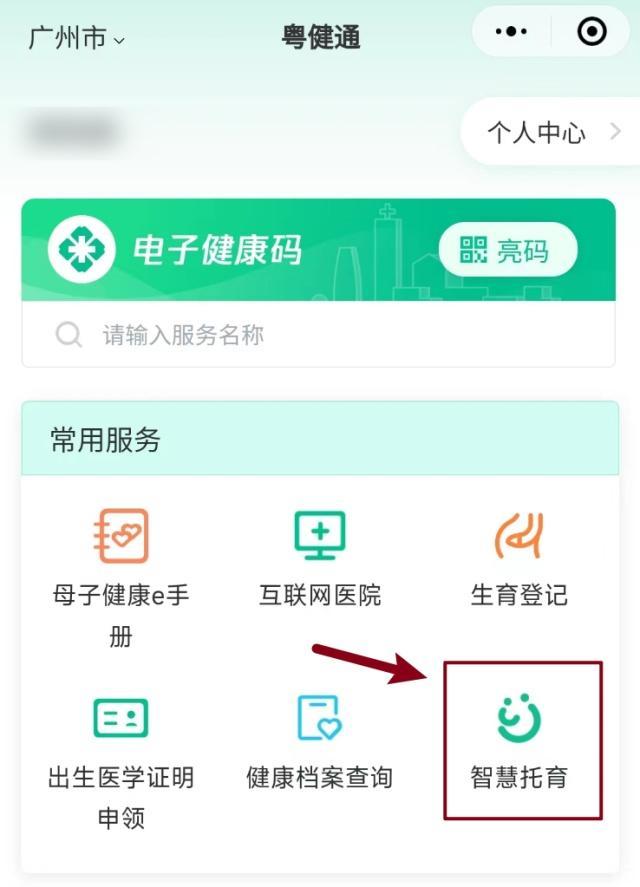Select 生育登记 service
This screenshot has width=640, height=887.
pyautogui.click(x=519, y=558)
